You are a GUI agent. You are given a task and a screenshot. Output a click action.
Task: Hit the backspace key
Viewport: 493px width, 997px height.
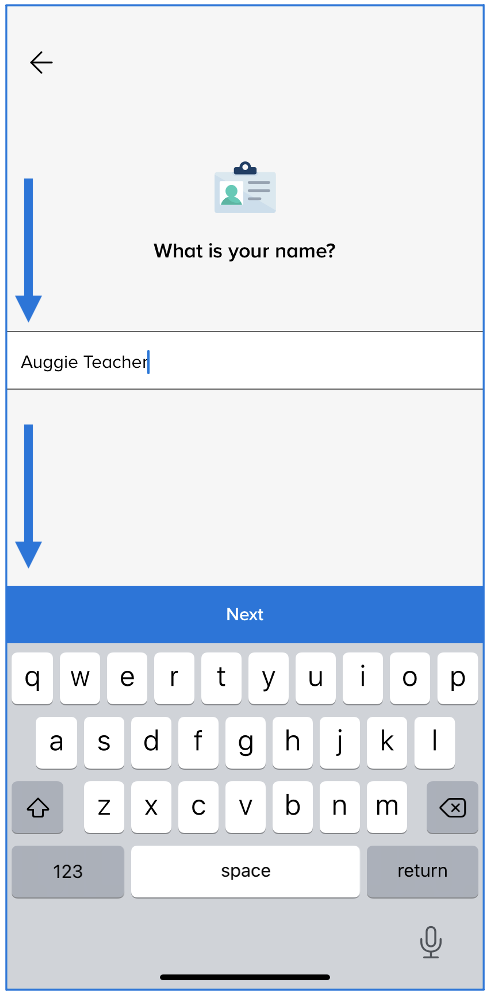(452, 808)
